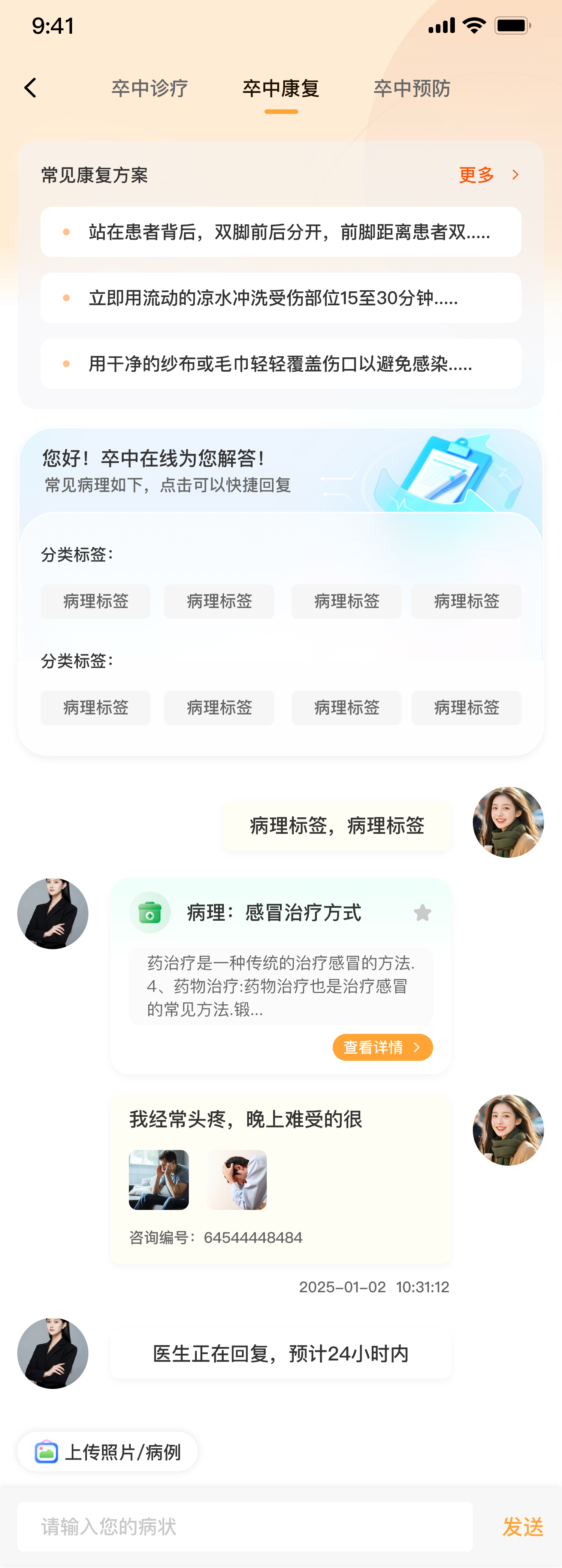Tap 发送 to send the message
The height and width of the screenshot is (1568, 562).
pyautogui.click(x=522, y=1527)
